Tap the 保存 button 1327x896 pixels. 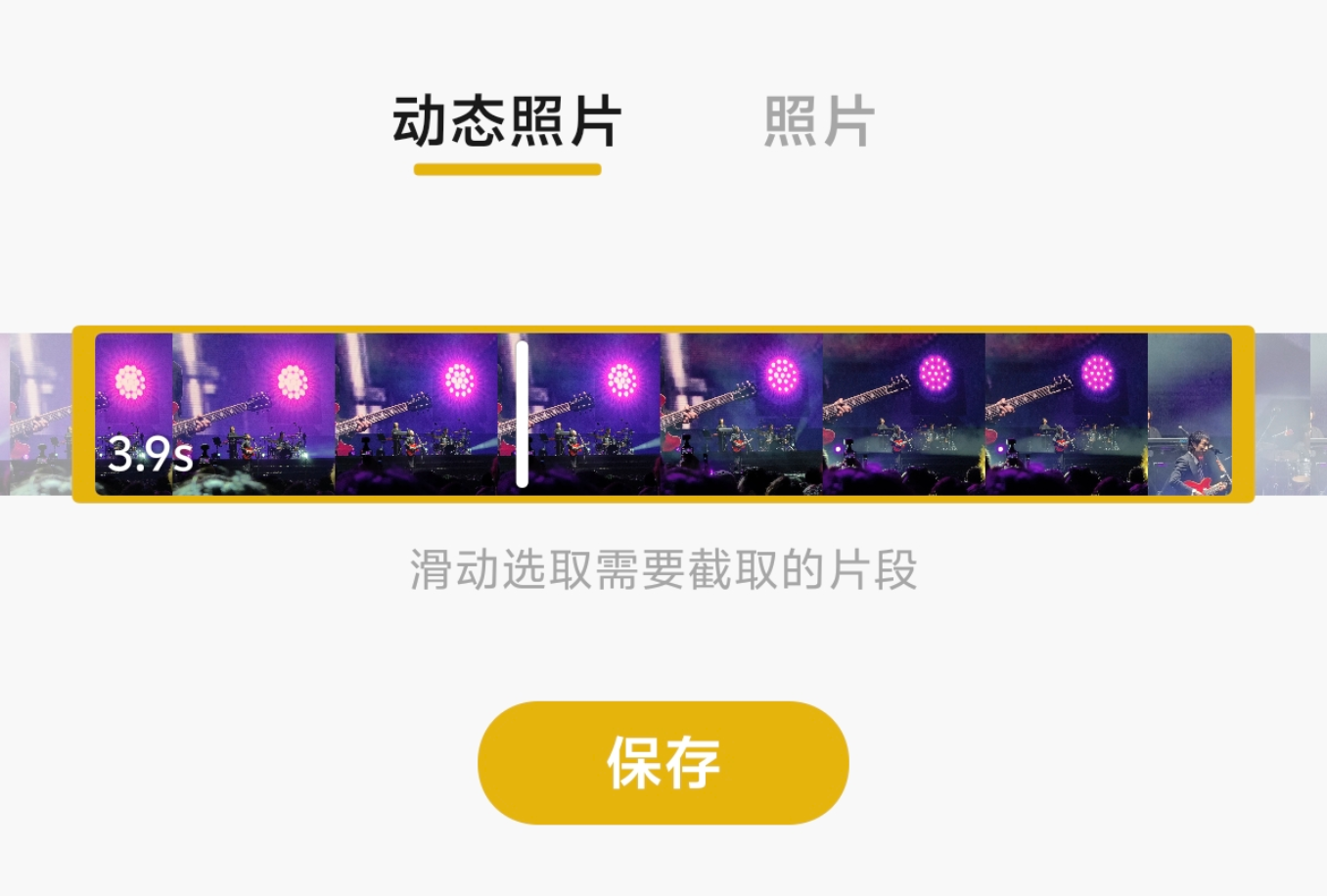(x=663, y=762)
